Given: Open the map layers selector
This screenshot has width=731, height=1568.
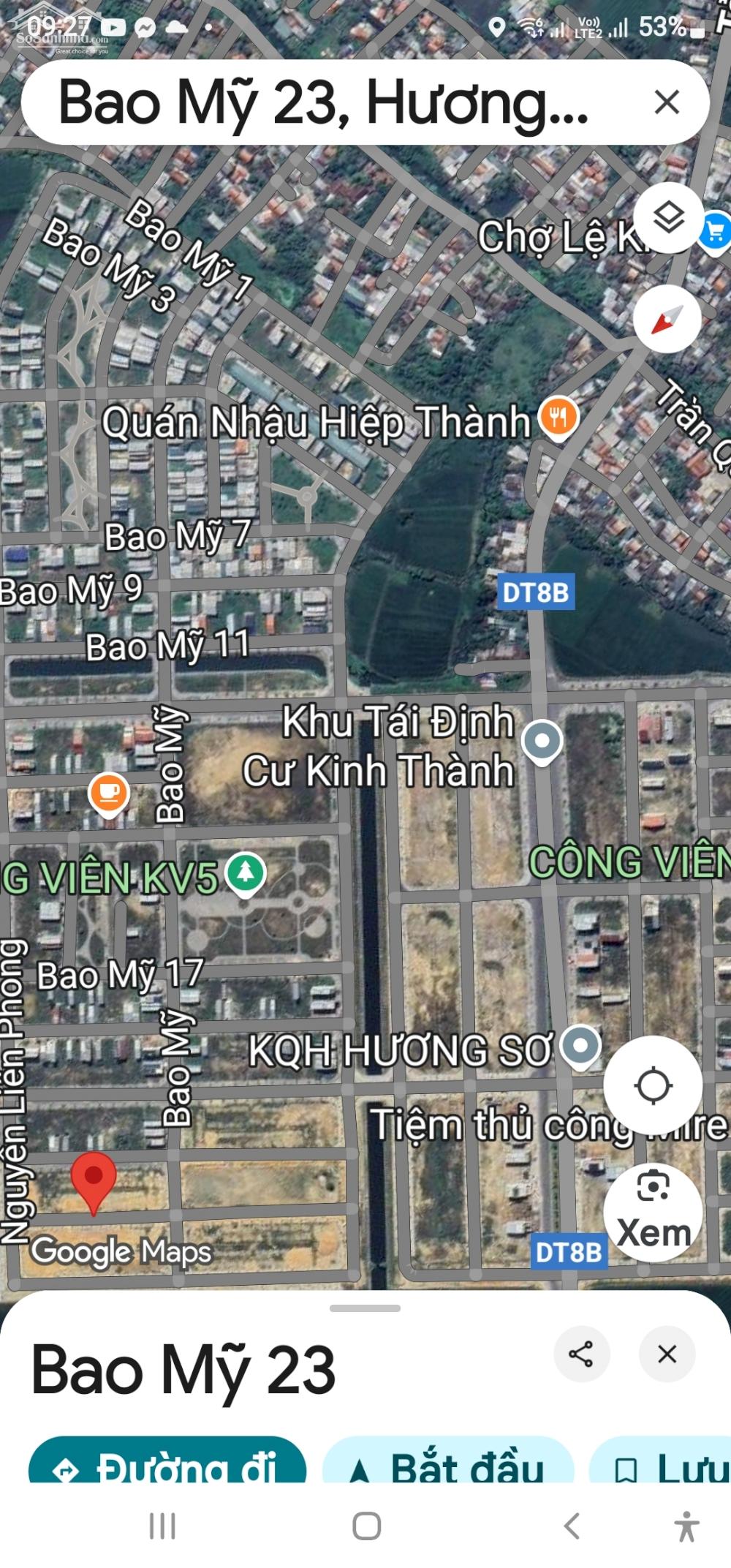Looking at the screenshot, I should click(x=669, y=215).
